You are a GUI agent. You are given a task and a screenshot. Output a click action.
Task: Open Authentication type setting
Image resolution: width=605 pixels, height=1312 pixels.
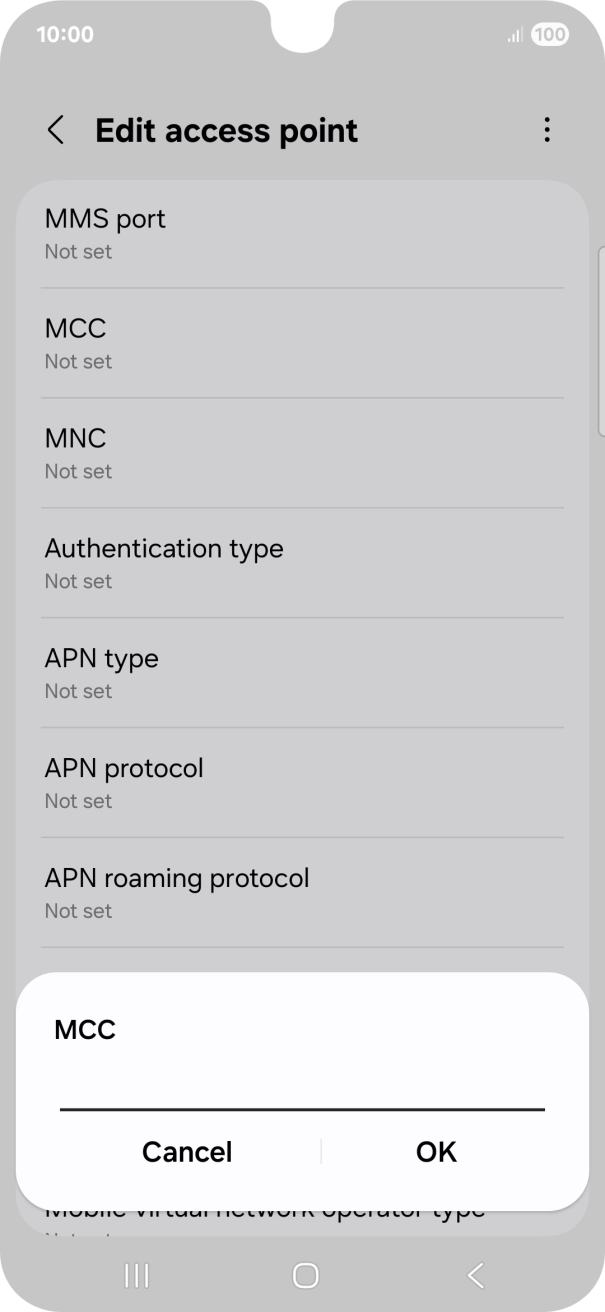click(302, 563)
